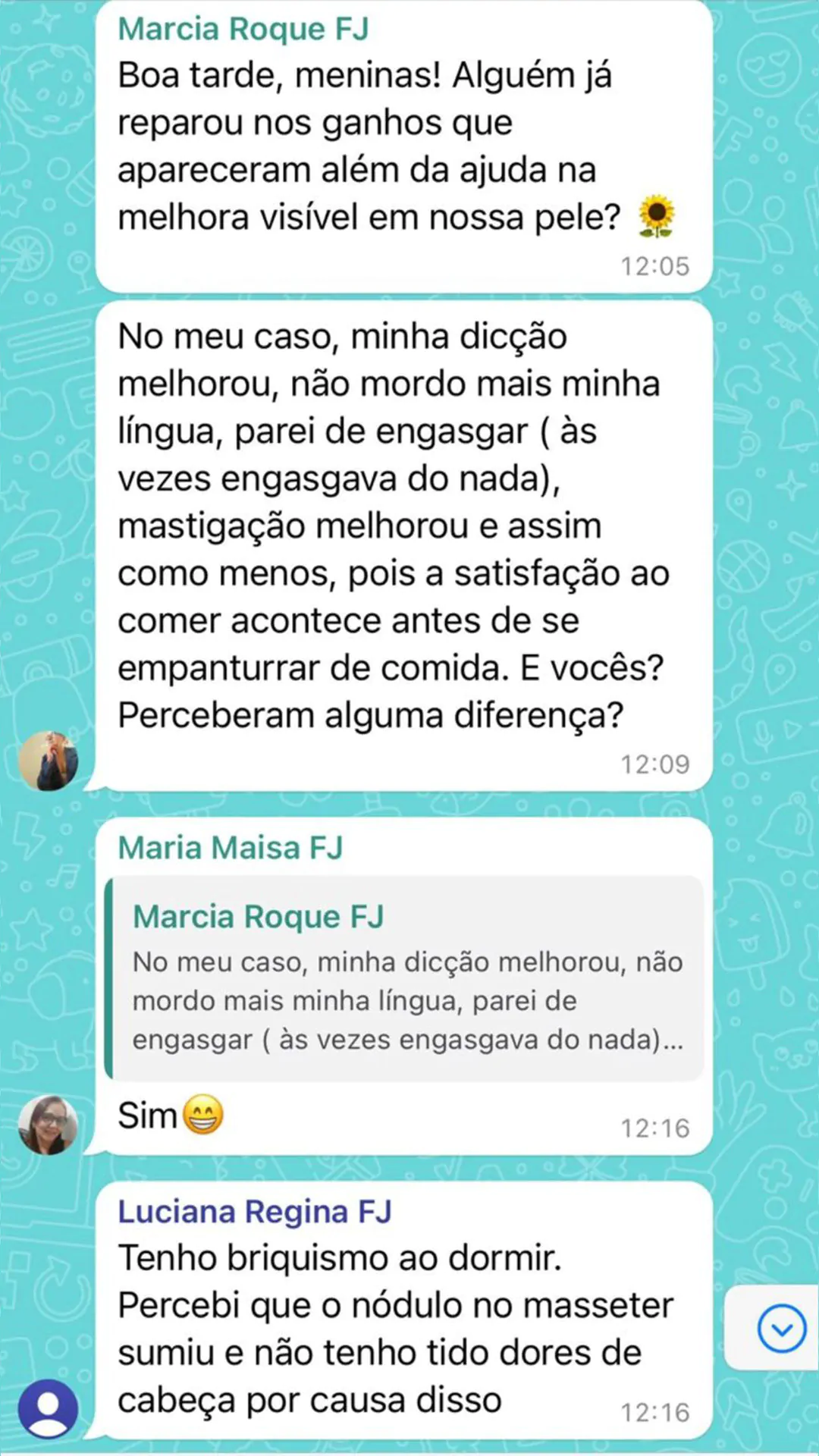Tap the sender name Luciana Regina FJ
This screenshot has height=1456, width=819.
254,1212
